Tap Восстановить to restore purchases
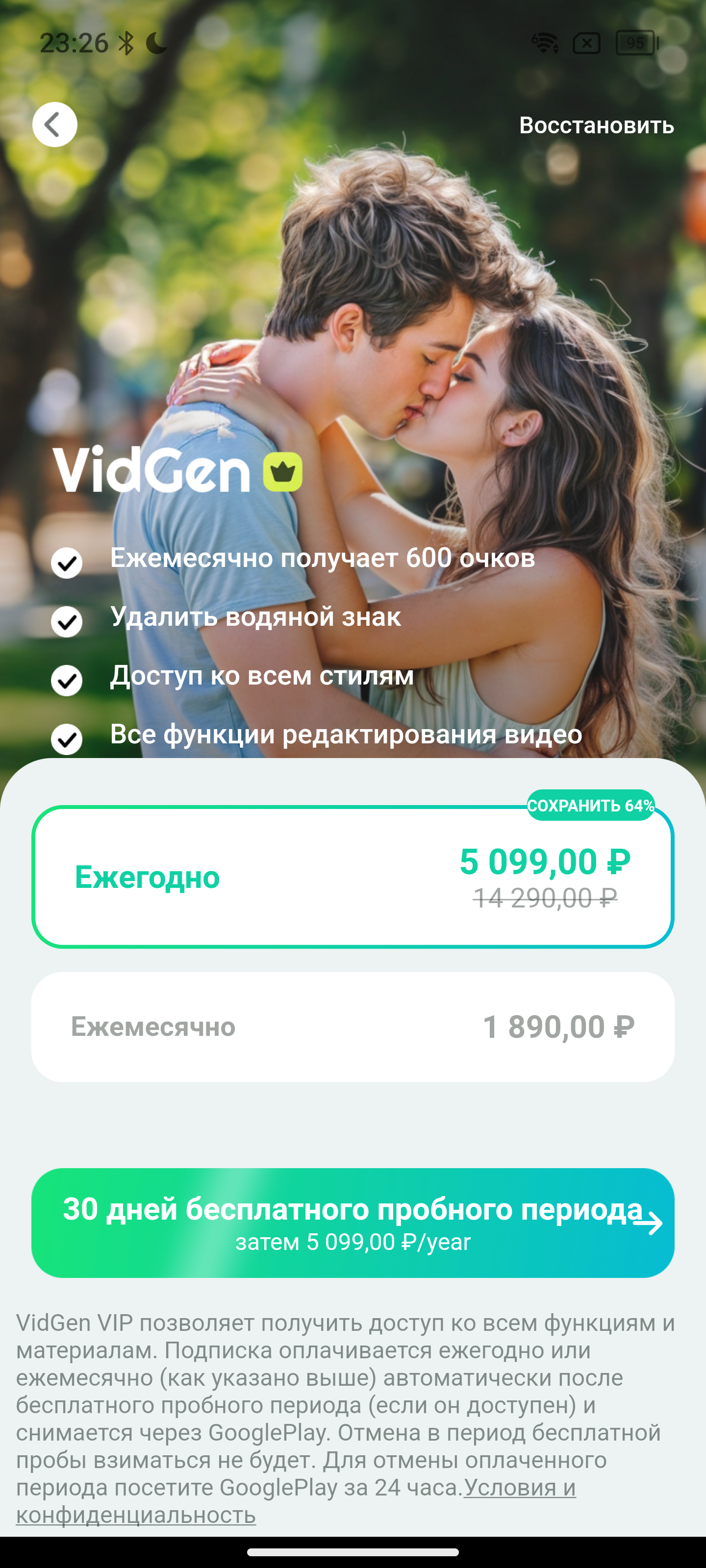 tap(596, 125)
